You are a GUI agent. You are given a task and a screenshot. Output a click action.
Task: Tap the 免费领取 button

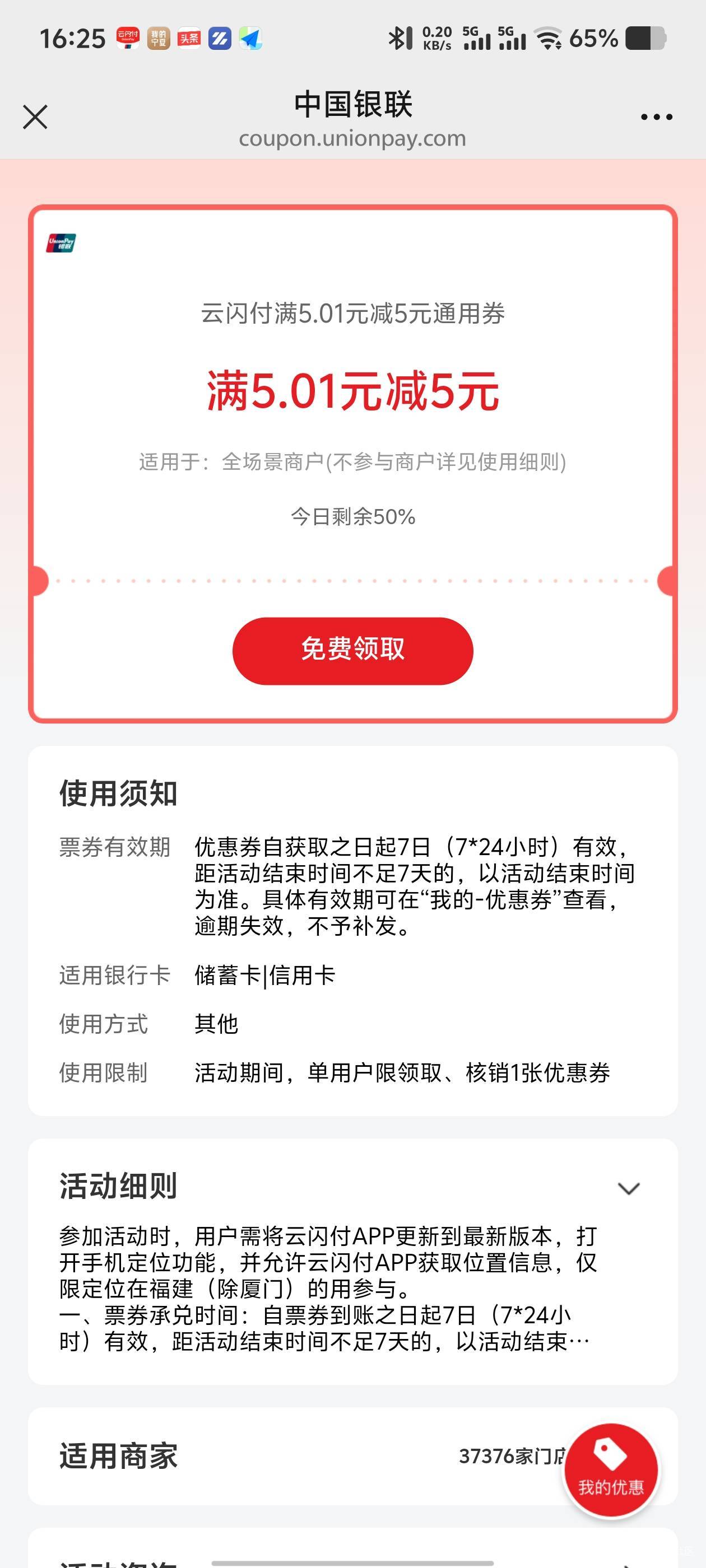pyautogui.click(x=352, y=651)
